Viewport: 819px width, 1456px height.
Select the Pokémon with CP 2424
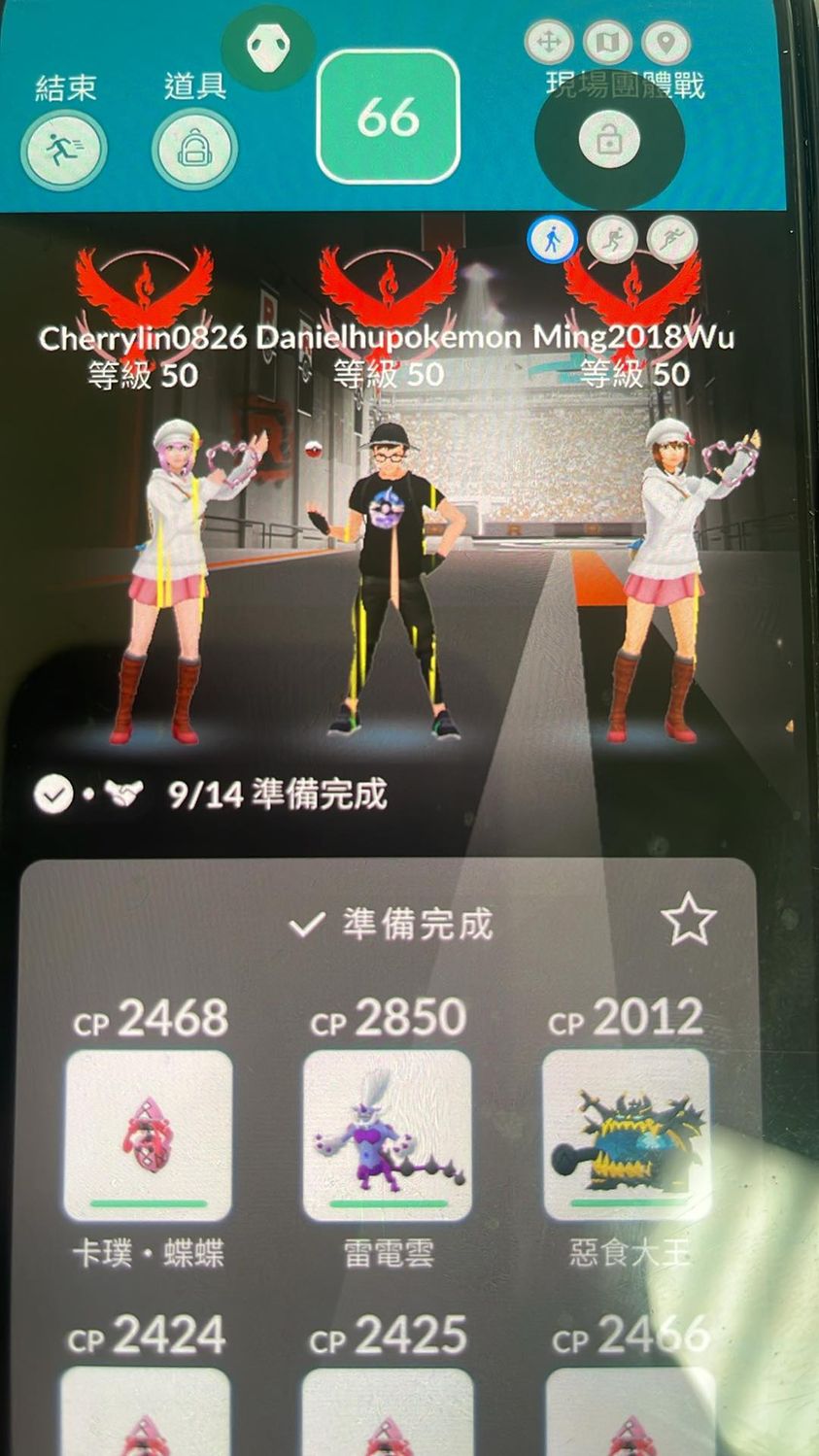(x=146, y=1410)
